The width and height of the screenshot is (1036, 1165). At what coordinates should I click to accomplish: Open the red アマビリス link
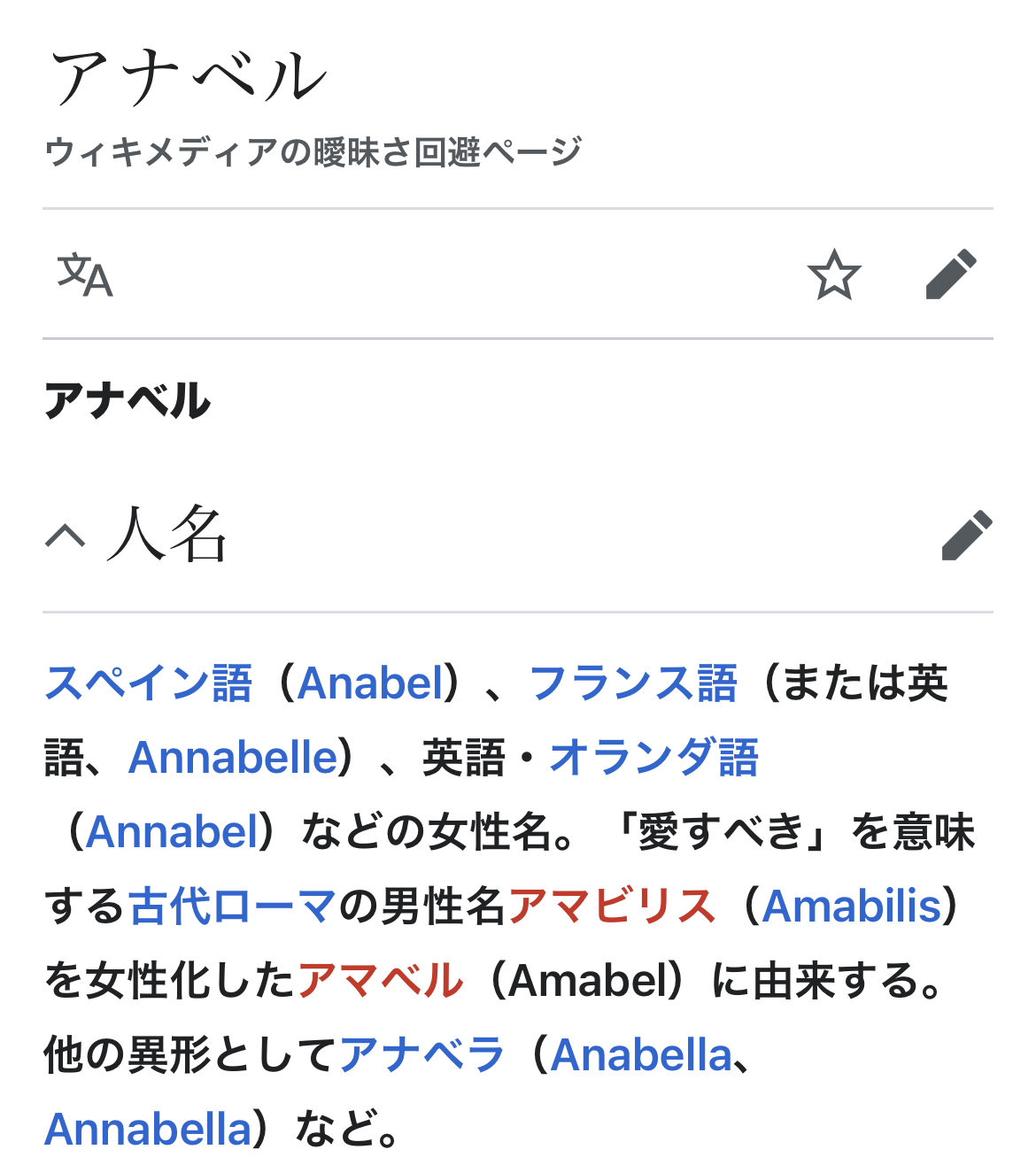[612, 907]
